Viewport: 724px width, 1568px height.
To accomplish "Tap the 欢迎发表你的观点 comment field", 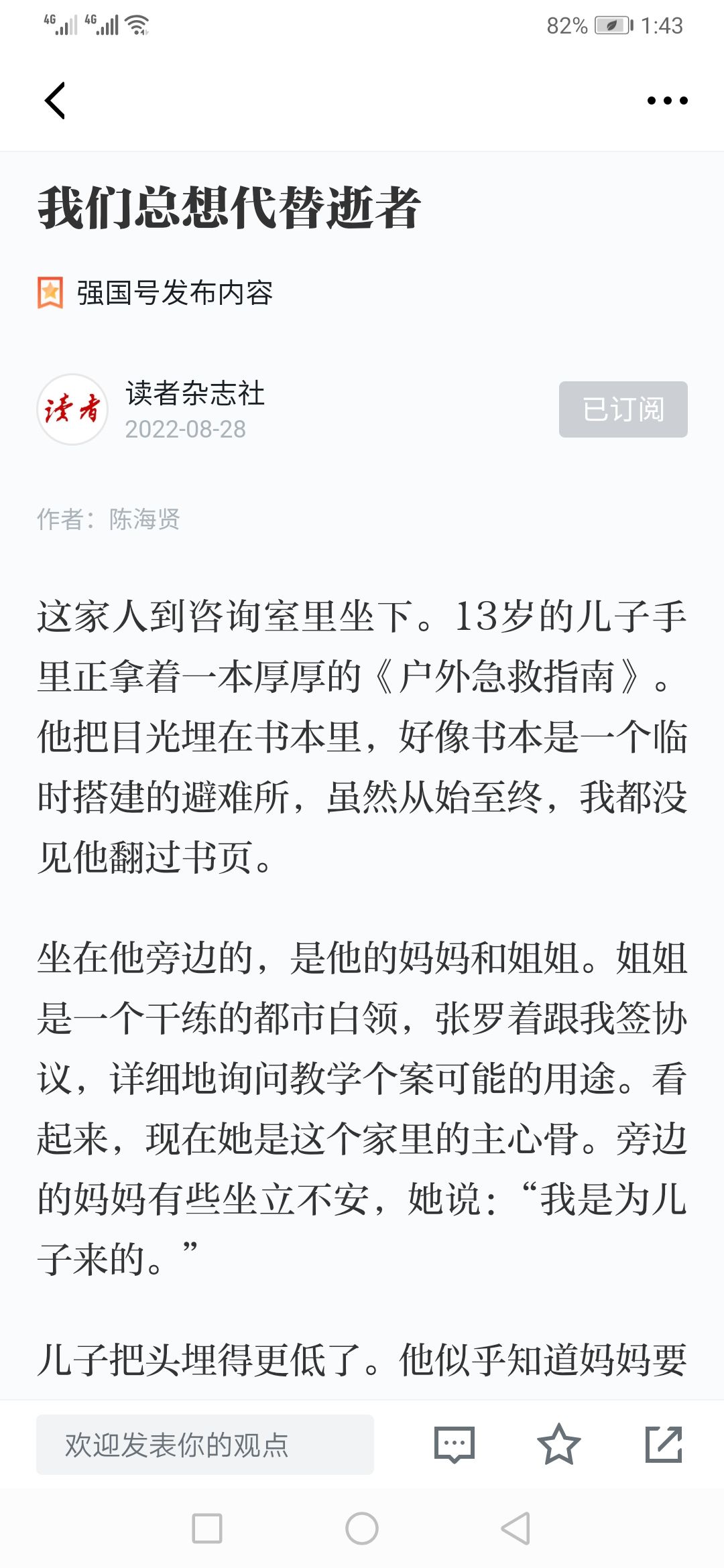I will pos(204,1445).
